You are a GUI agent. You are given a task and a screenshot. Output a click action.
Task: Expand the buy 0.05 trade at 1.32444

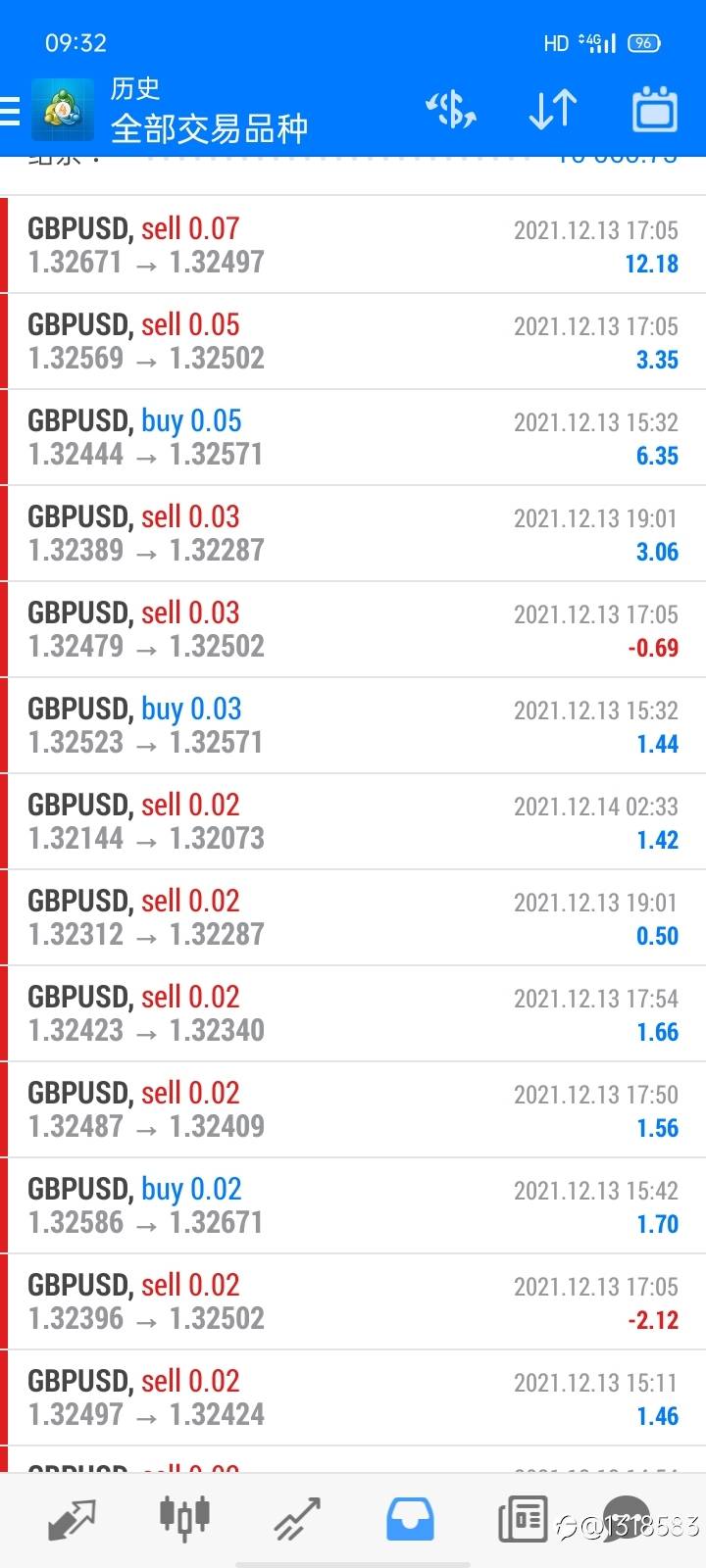click(353, 437)
